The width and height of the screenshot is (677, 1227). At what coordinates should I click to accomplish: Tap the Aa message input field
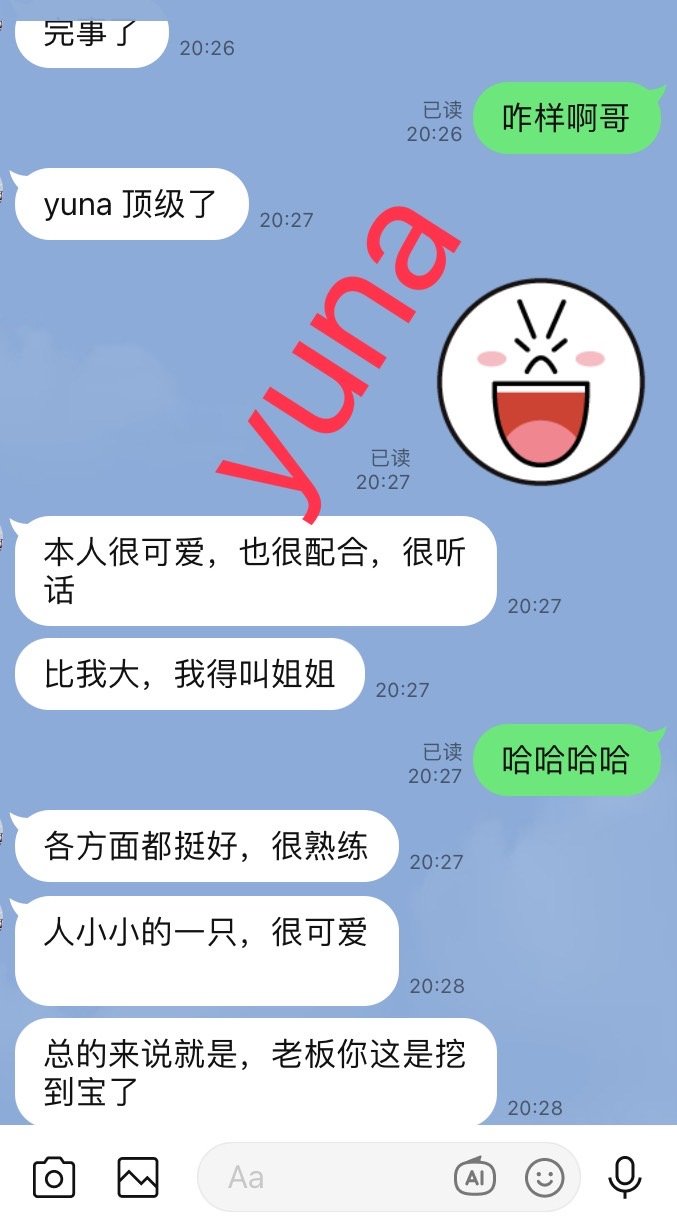pos(320,1177)
